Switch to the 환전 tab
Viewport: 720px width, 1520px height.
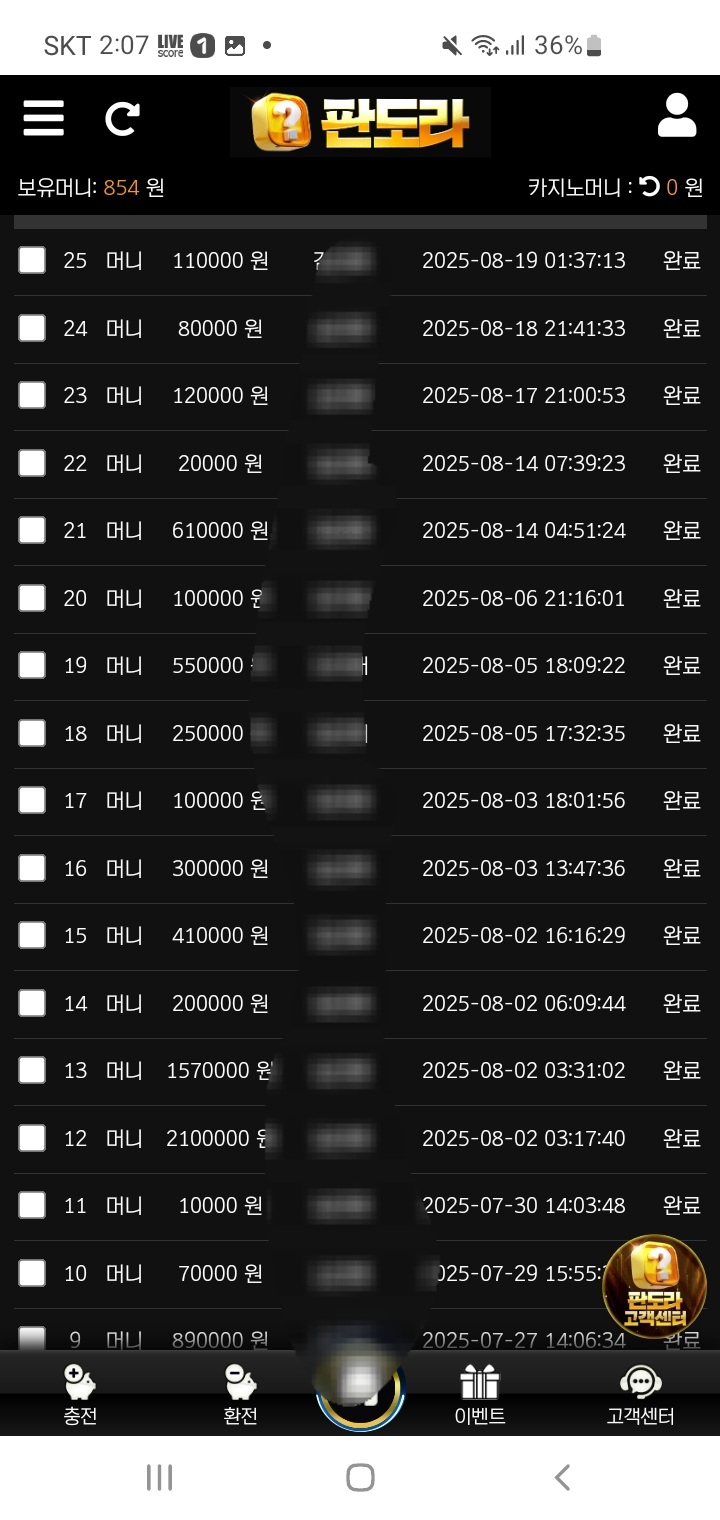[x=240, y=1395]
